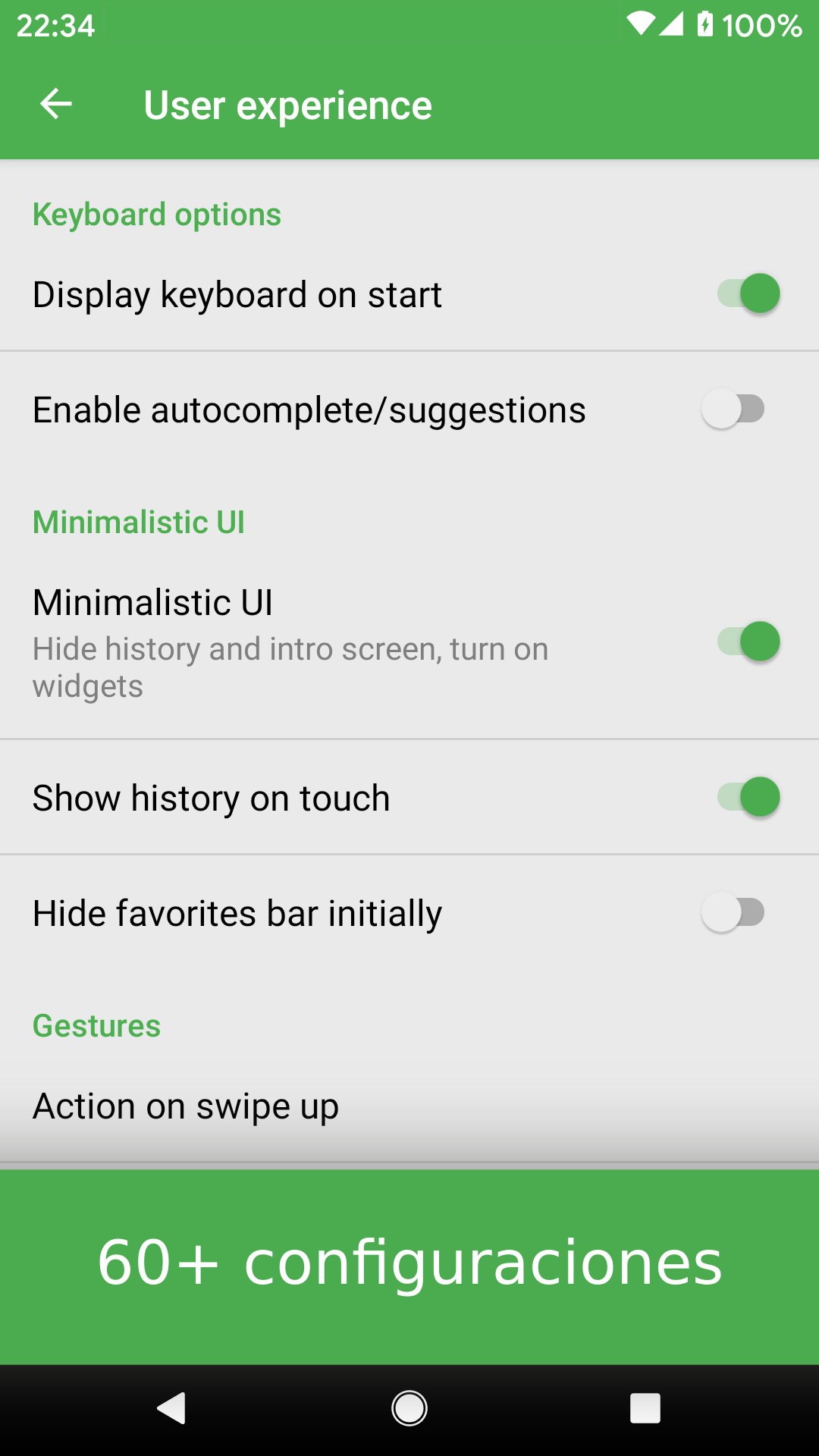Open recent apps from navigation bar
Viewport: 819px width, 1456px height.
click(x=645, y=1409)
